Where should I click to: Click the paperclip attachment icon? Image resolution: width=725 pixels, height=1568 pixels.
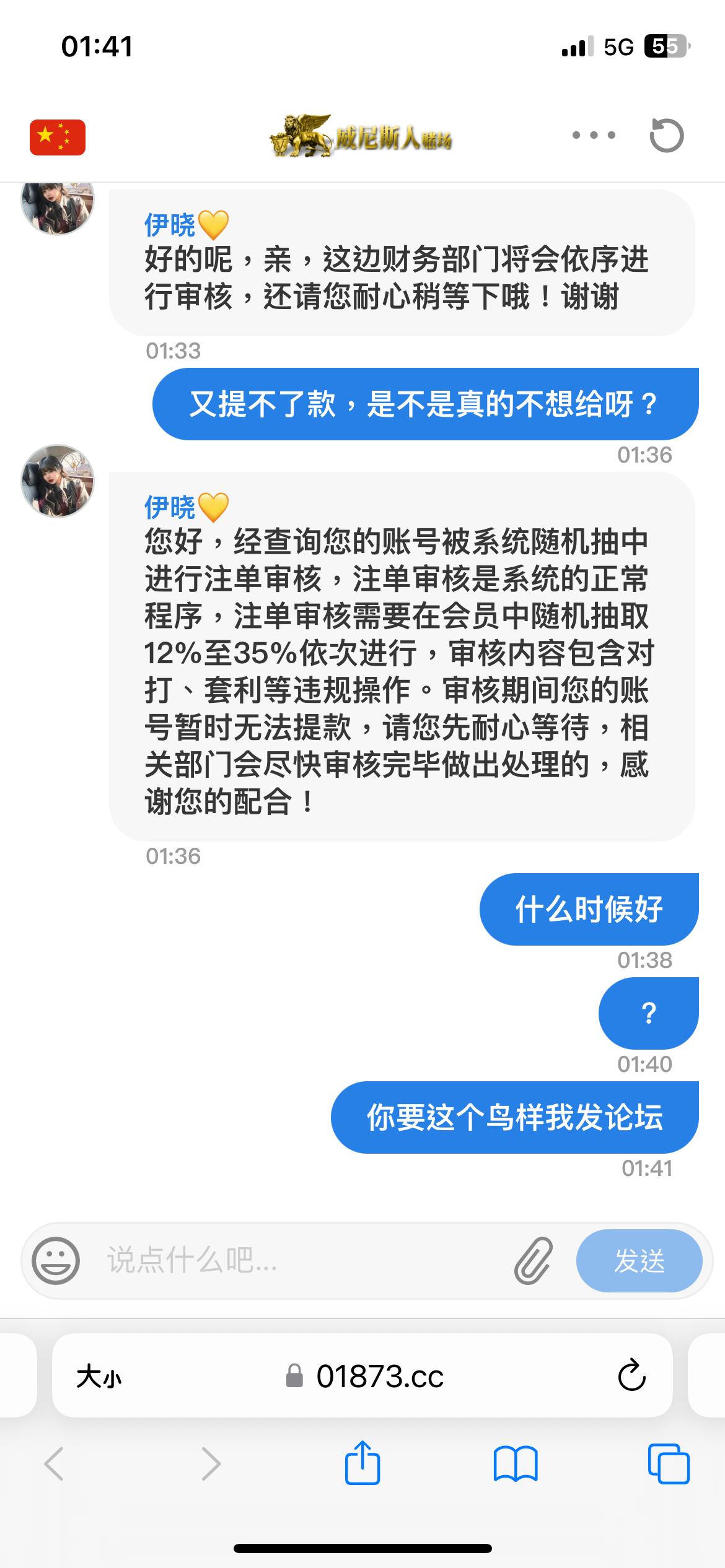click(532, 1261)
